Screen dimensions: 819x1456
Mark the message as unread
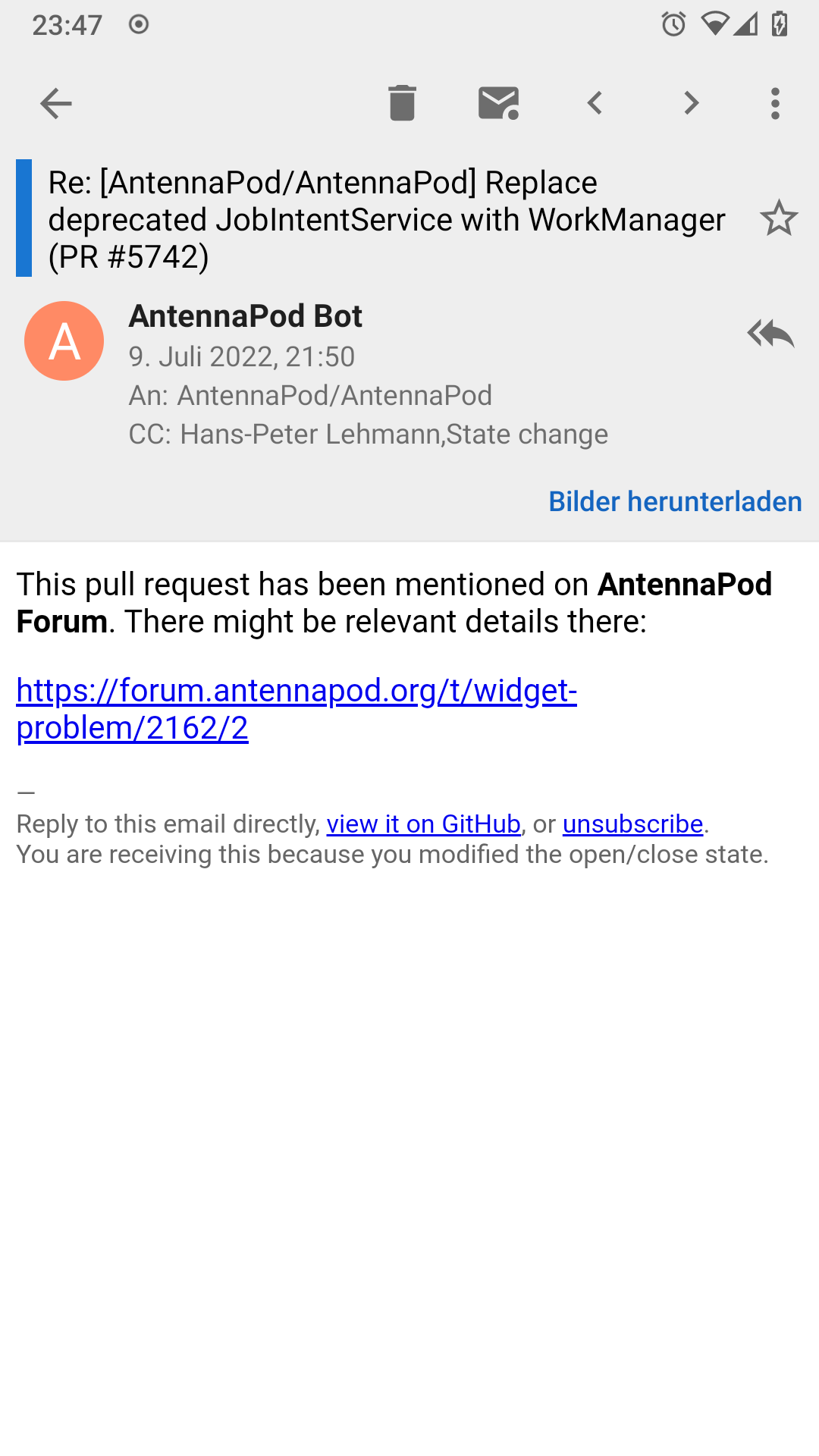tap(498, 103)
